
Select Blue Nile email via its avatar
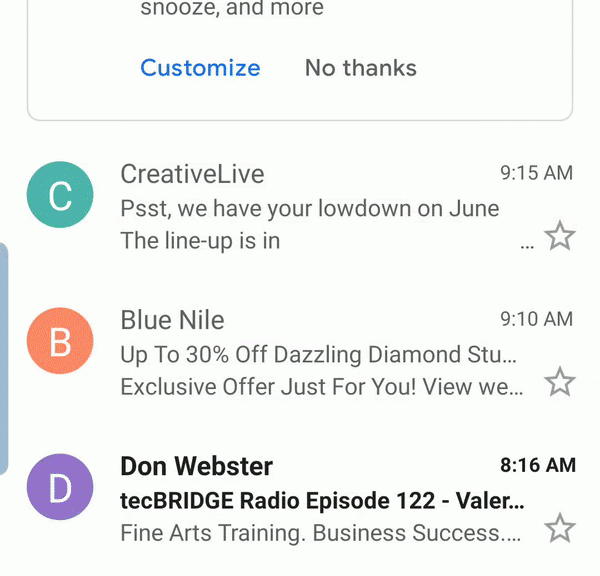(x=60, y=341)
